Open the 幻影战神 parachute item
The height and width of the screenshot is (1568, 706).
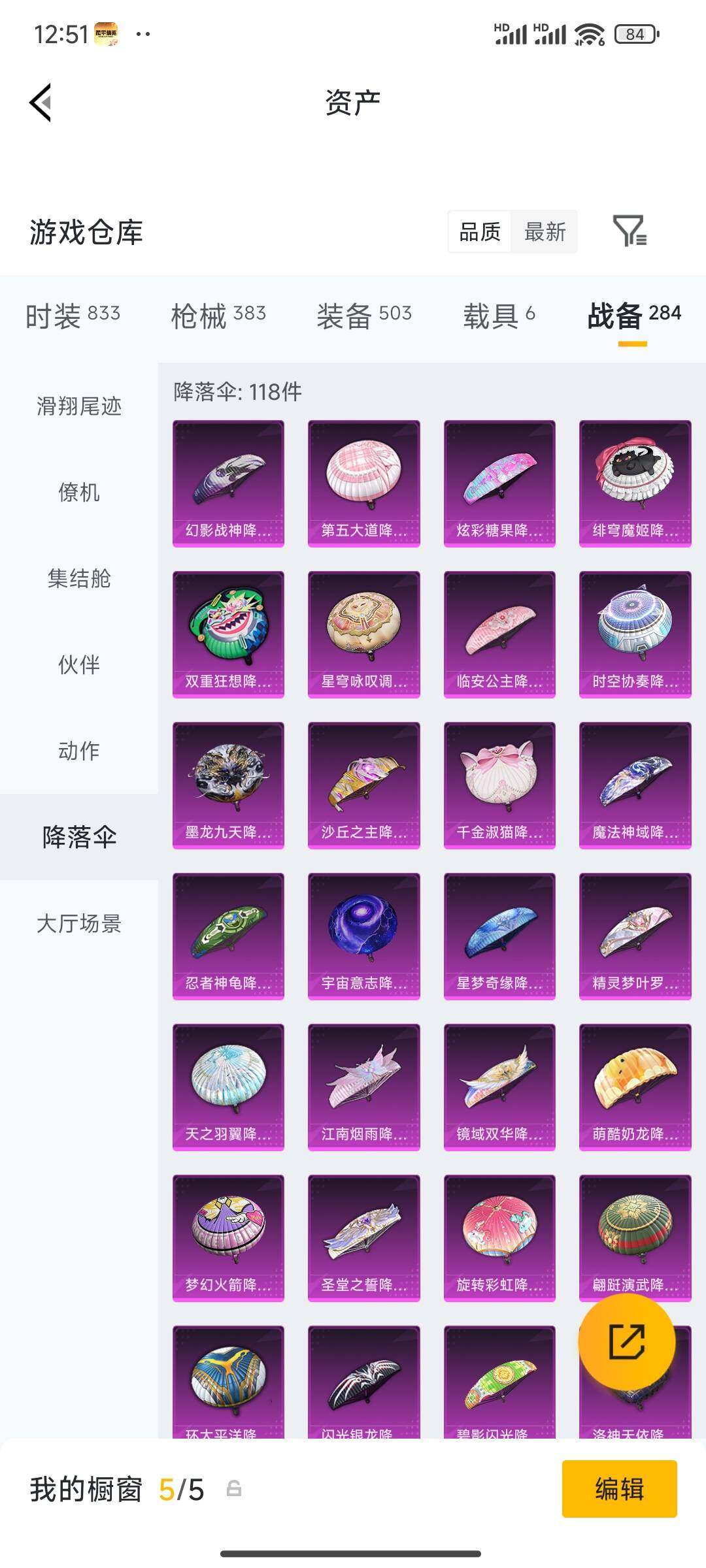pyautogui.click(x=228, y=483)
